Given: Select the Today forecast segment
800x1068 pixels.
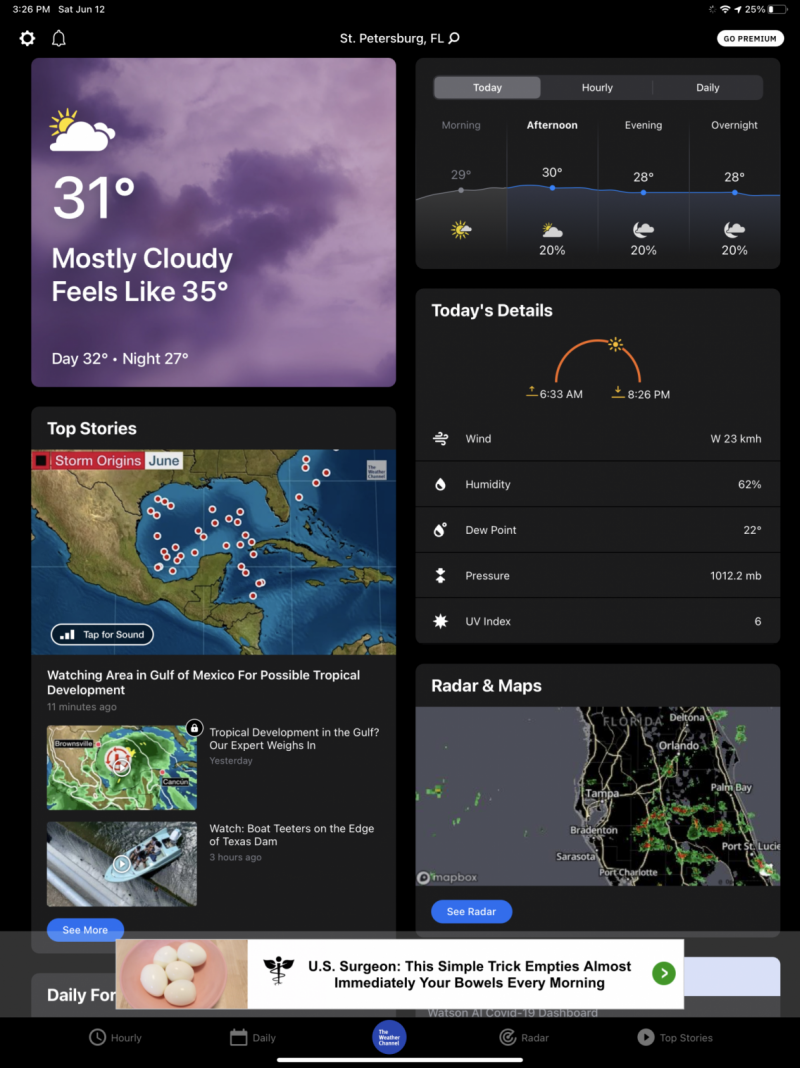Looking at the screenshot, I should click(x=487, y=88).
